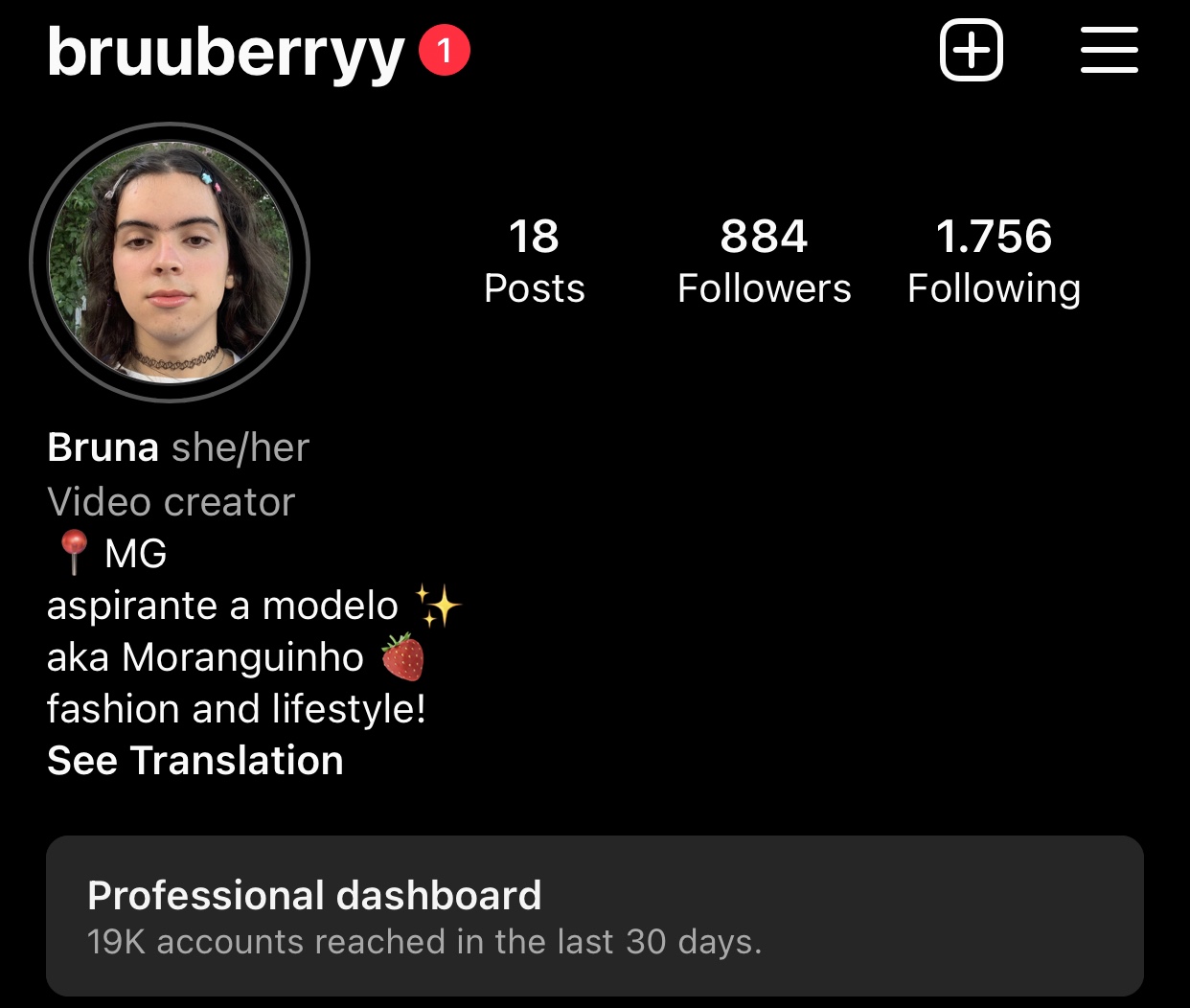Screen dimensions: 1190x1008
Task: View the 18 Posts
Action: [x=534, y=261]
